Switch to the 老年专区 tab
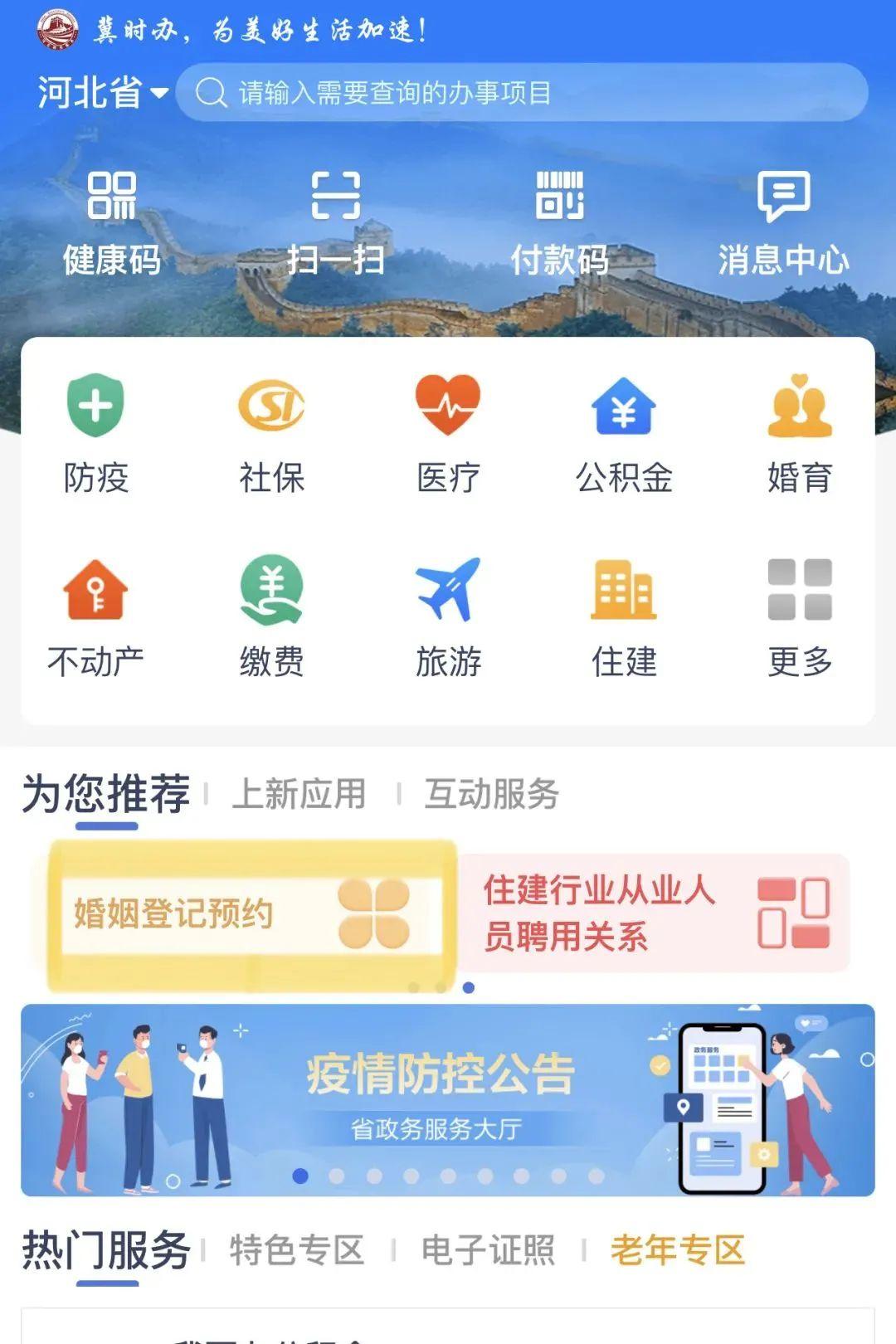 coord(678,1250)
